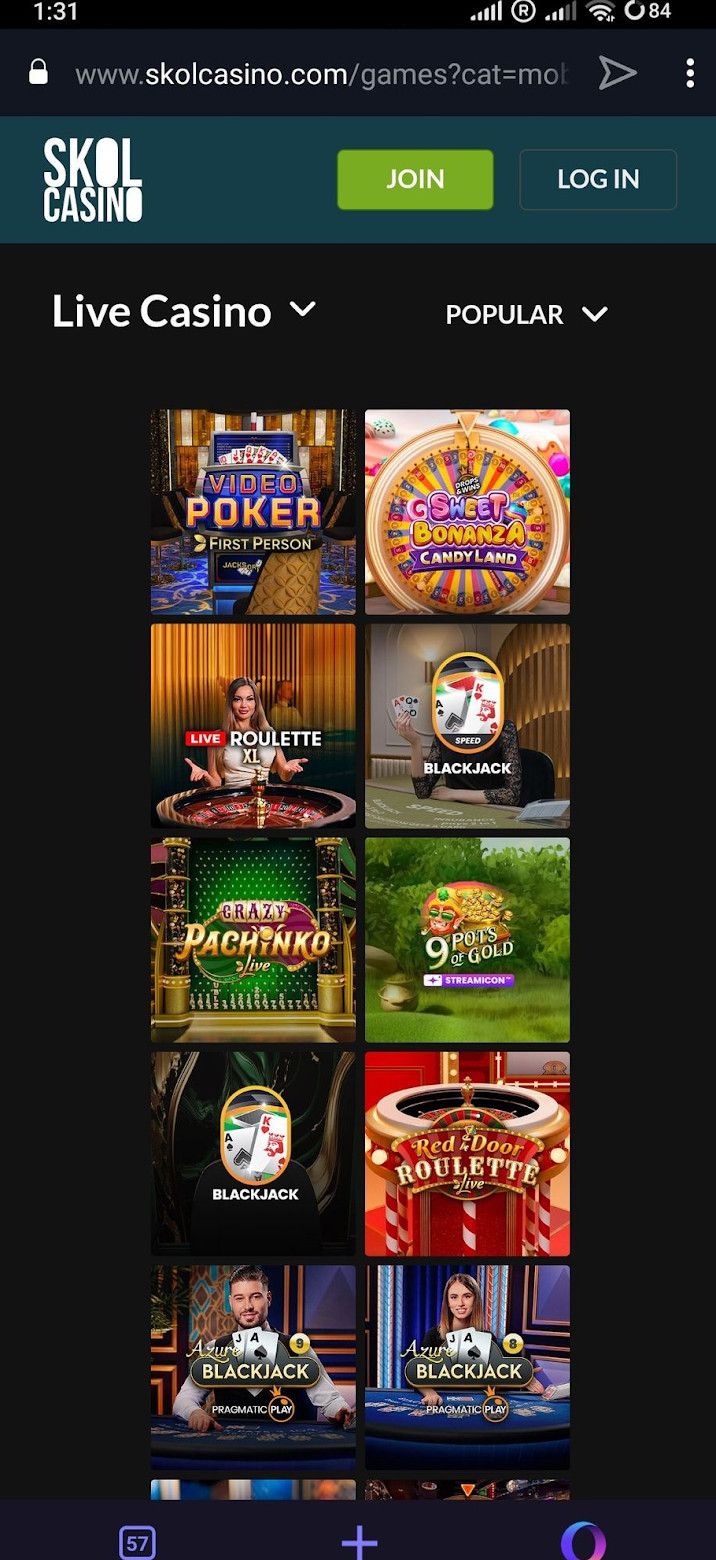This screenshot has height=1560, width=716.
Task: Play Live Roulette XL
Action: tap(253, 725)
